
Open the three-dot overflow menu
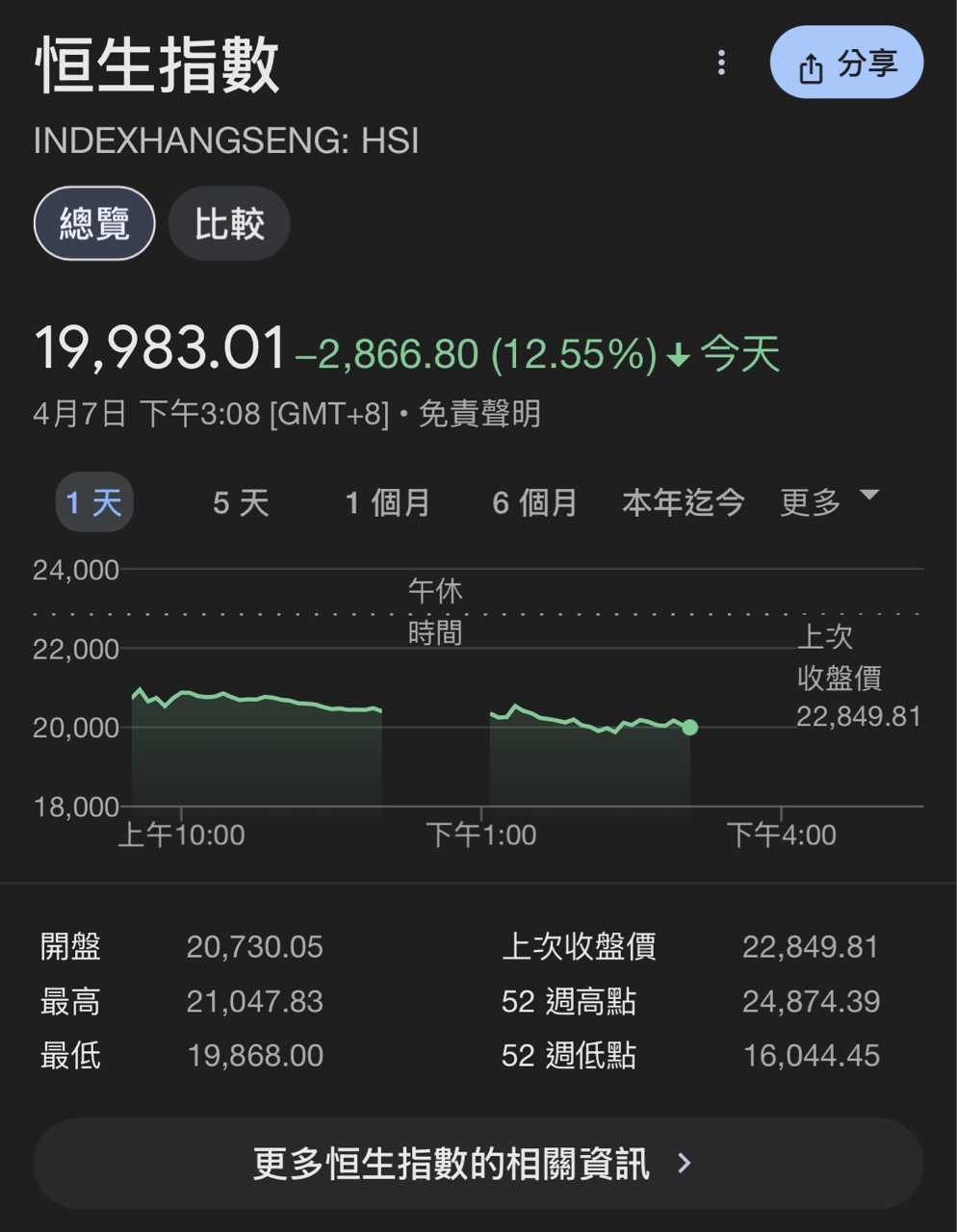click(x=721, y=64)
